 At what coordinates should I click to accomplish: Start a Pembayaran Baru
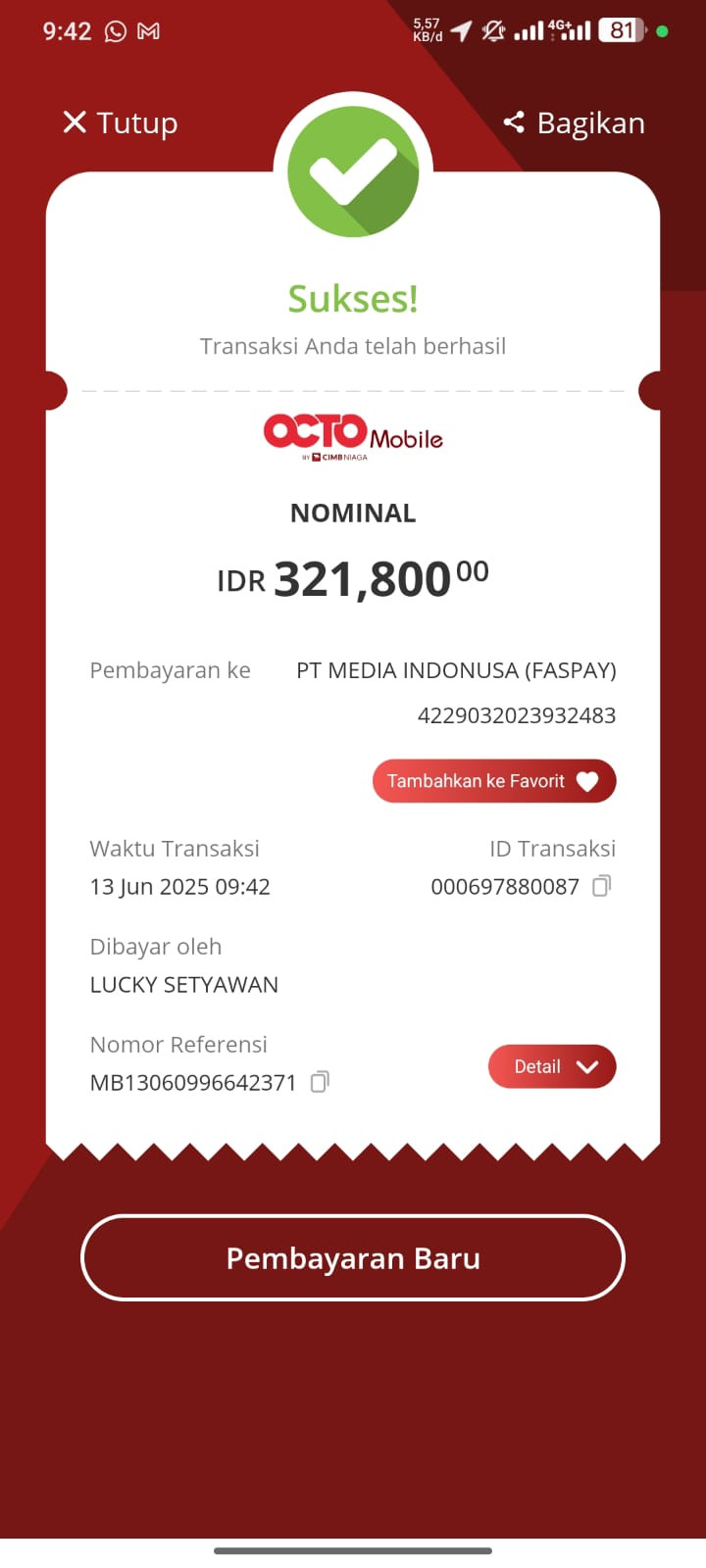[353, 1258]
